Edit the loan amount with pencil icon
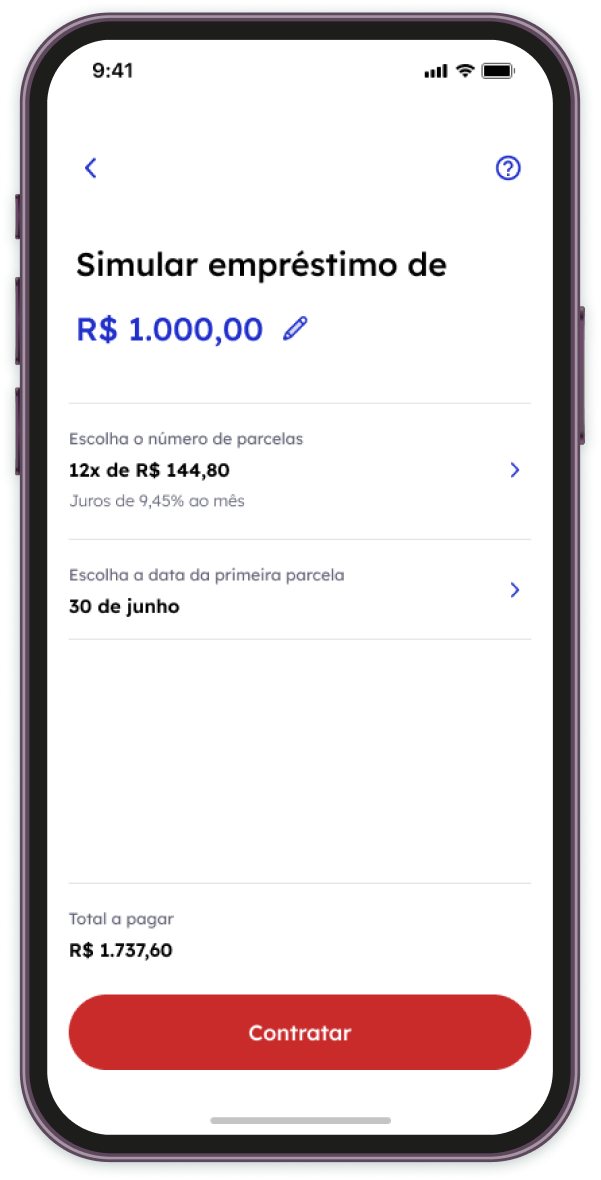Screen dimensions: 601x1180 [x=295, y=329]
